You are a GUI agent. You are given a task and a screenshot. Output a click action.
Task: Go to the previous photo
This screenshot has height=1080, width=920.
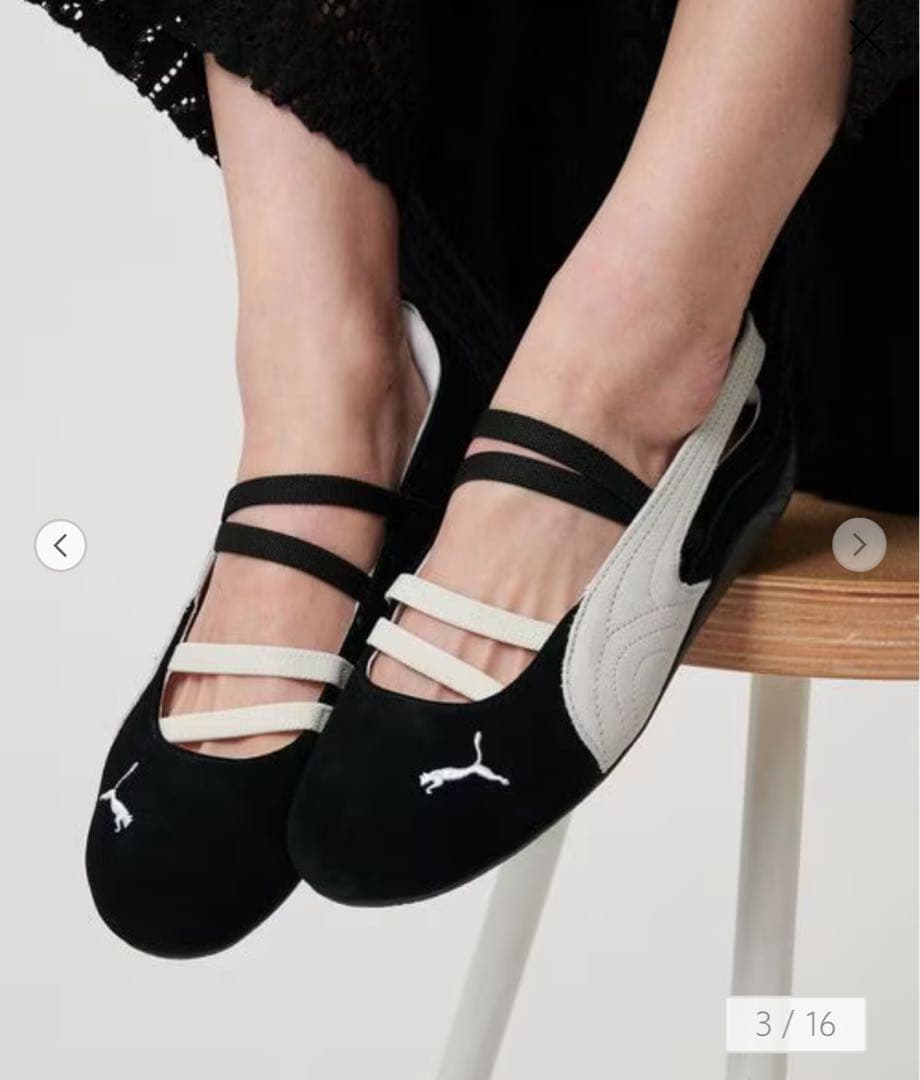point(60,545)
